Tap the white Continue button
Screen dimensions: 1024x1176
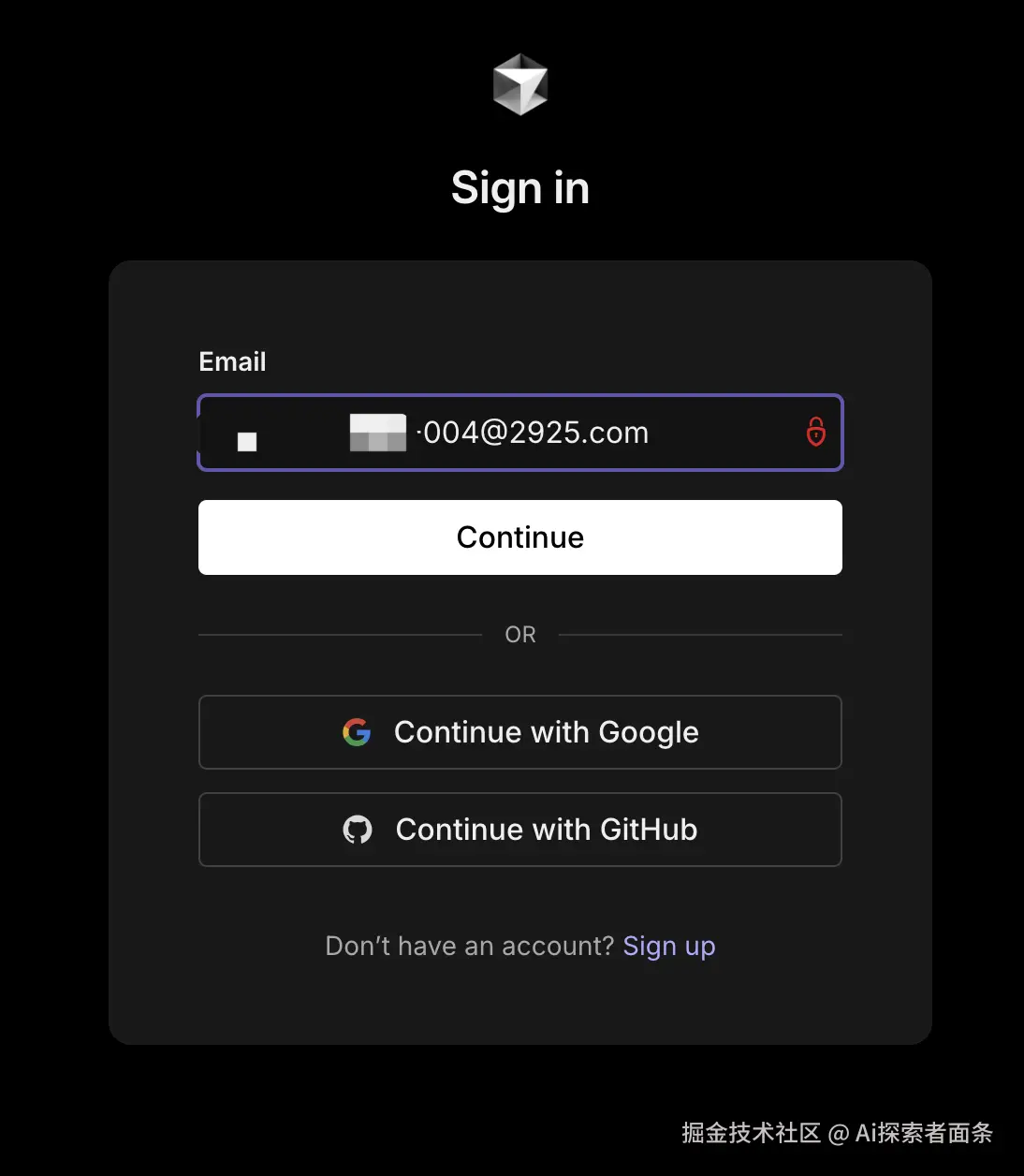[x=520, y=537]
